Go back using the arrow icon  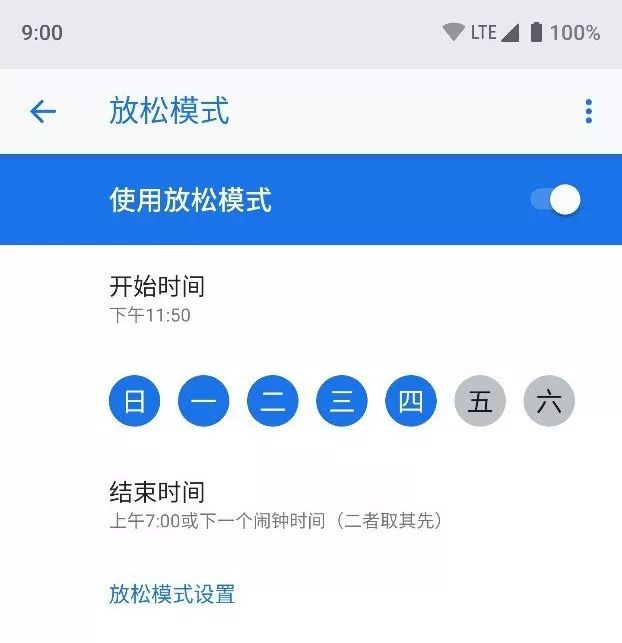(x=43, y=111)
